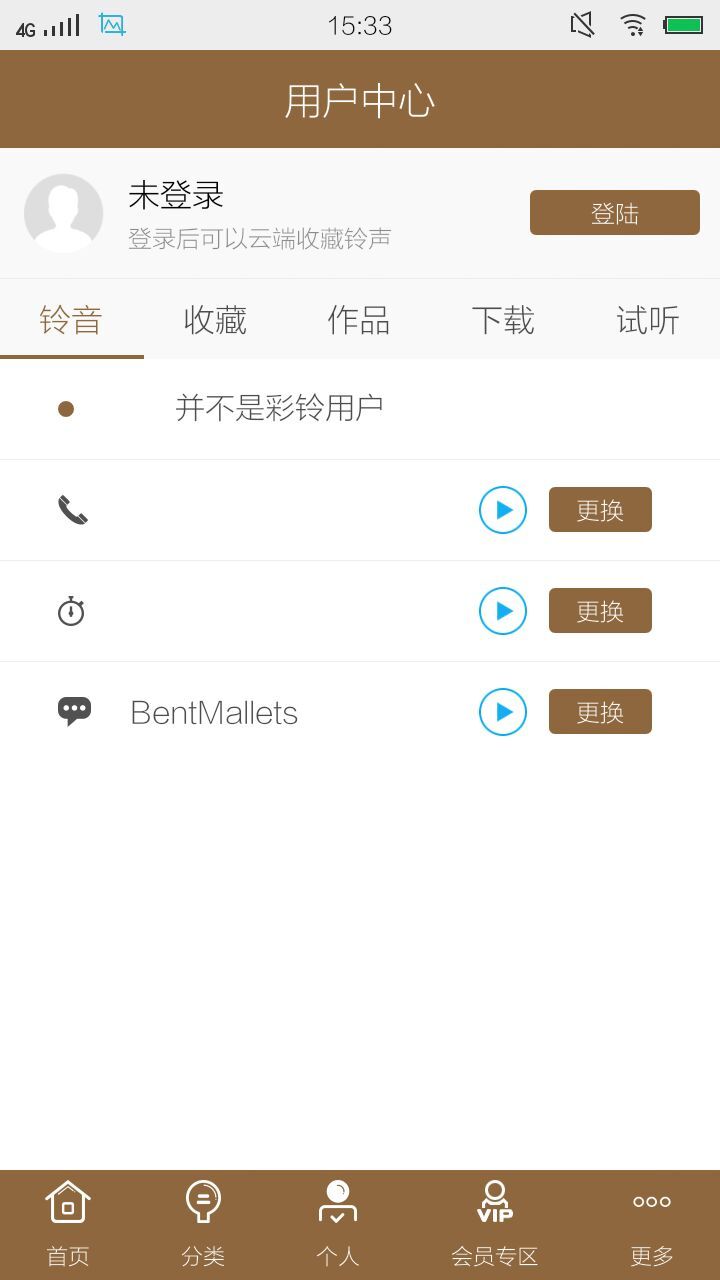This screenshot has height=1280, width=720.
Task: Tap 更换 for the BentMallets message tone
Action: 600,712
